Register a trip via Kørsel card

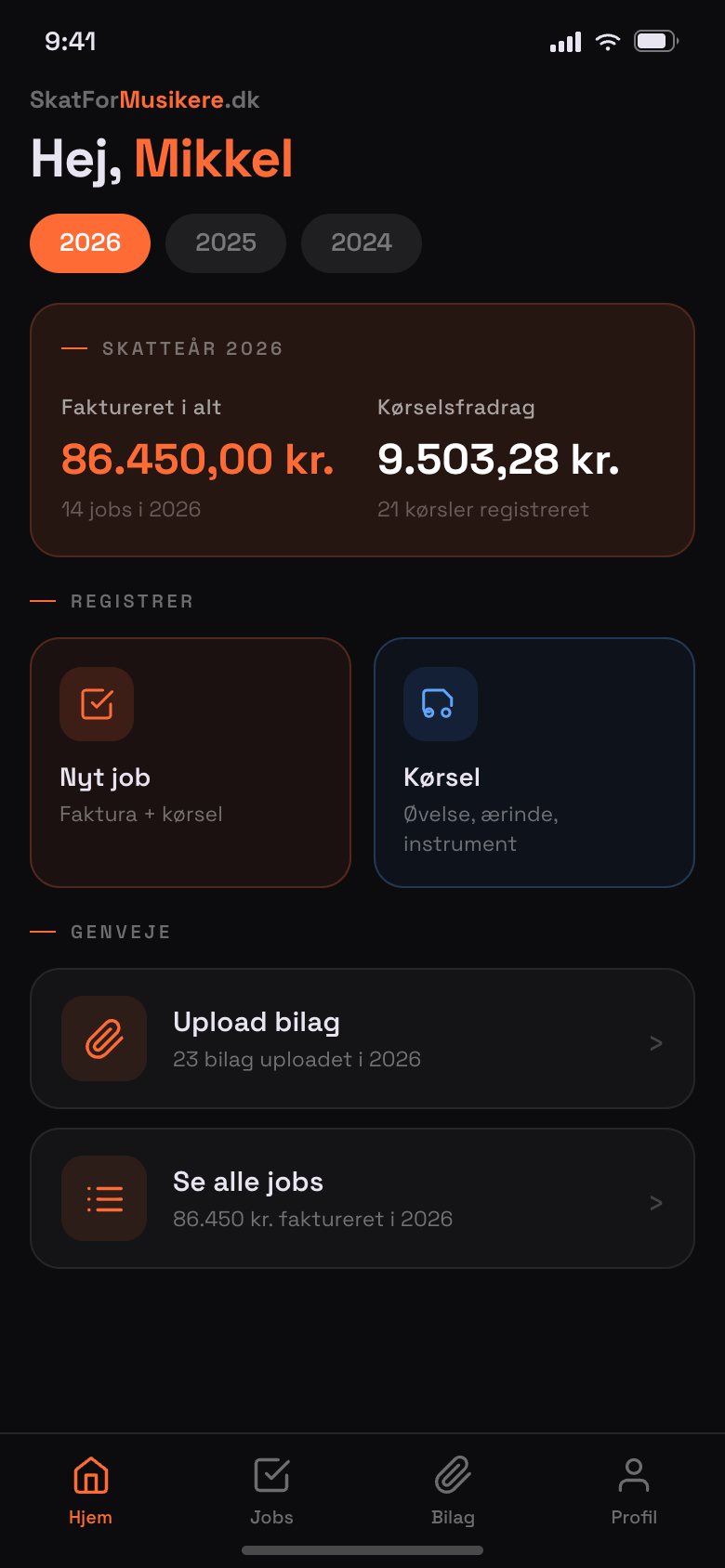[534, 763]
